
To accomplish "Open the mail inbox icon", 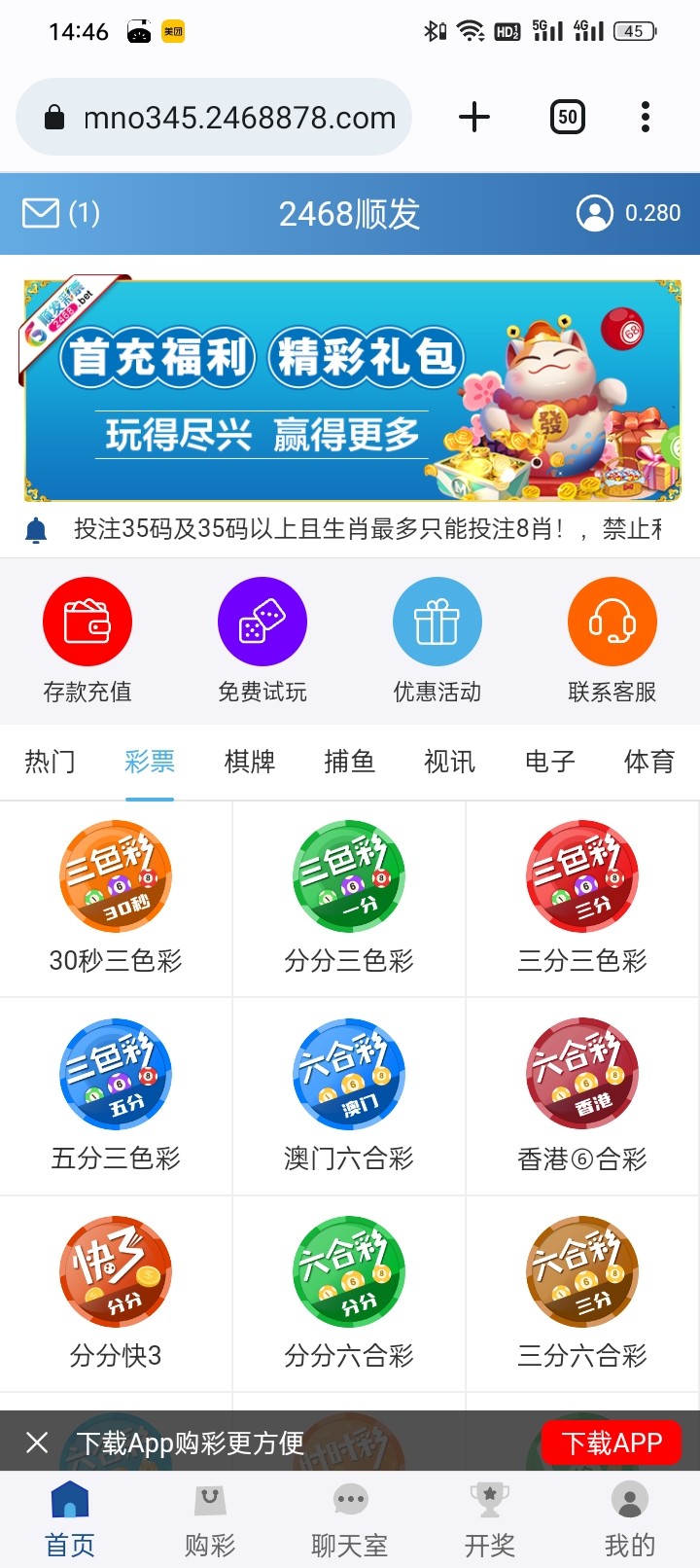I will pos(41,213).
